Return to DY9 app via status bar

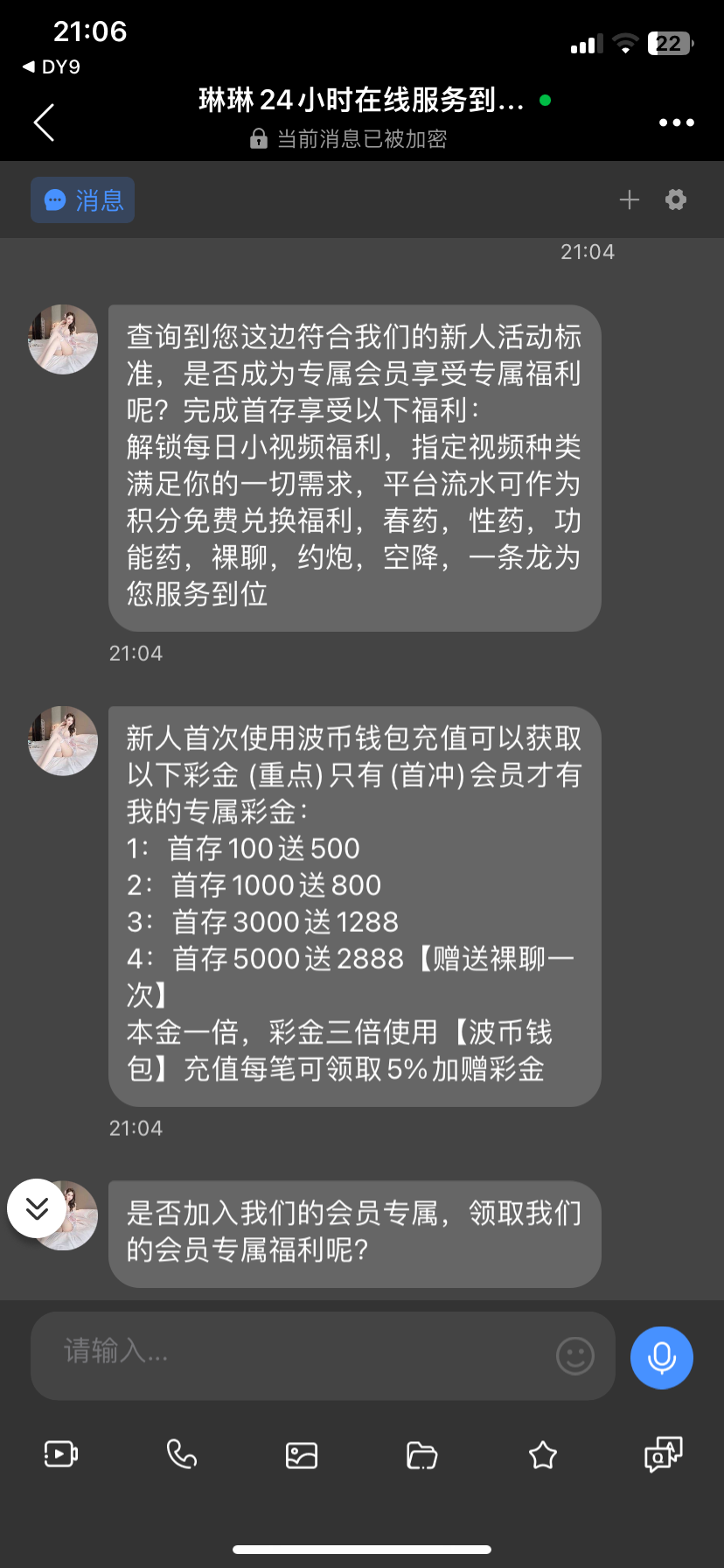click(51, 67)
